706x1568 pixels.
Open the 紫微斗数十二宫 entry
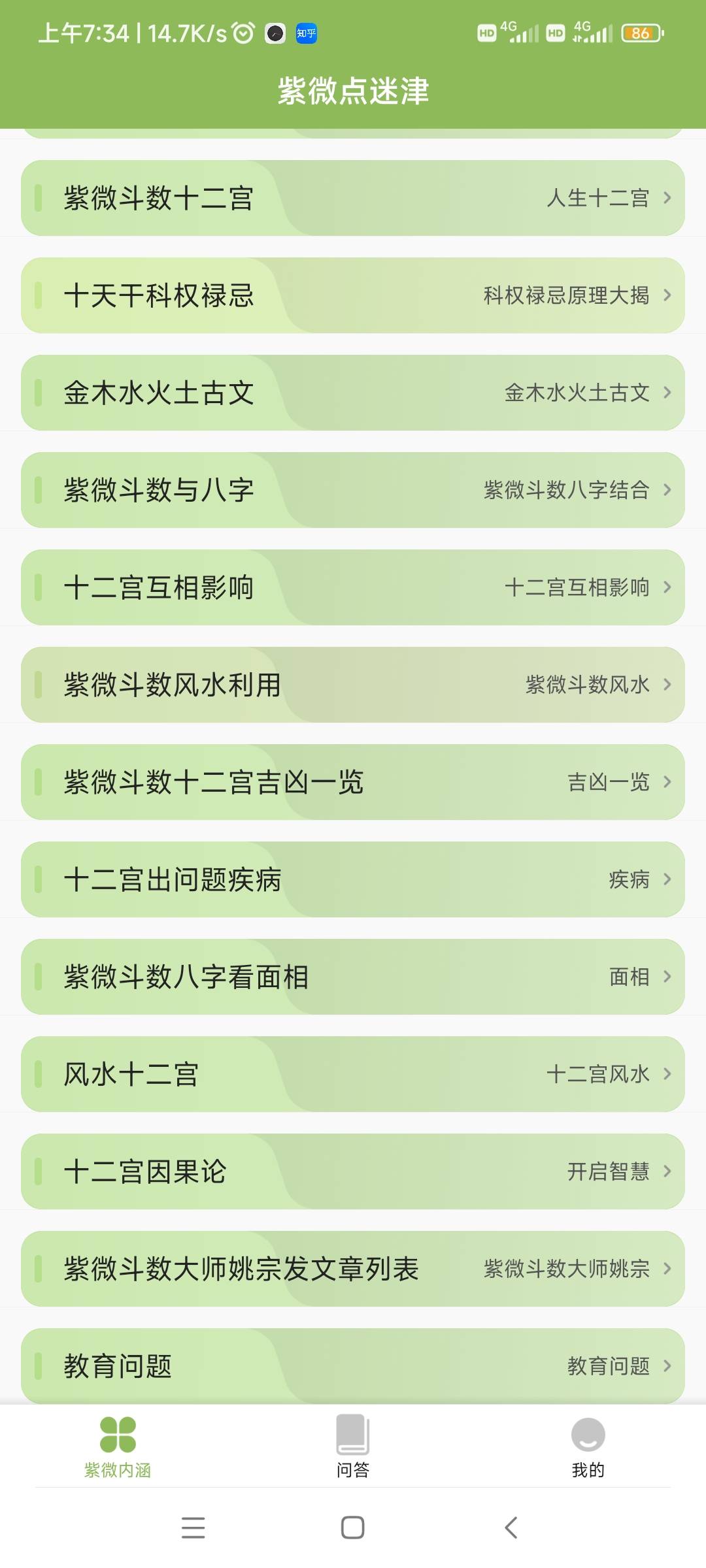(x=353, y=198)
